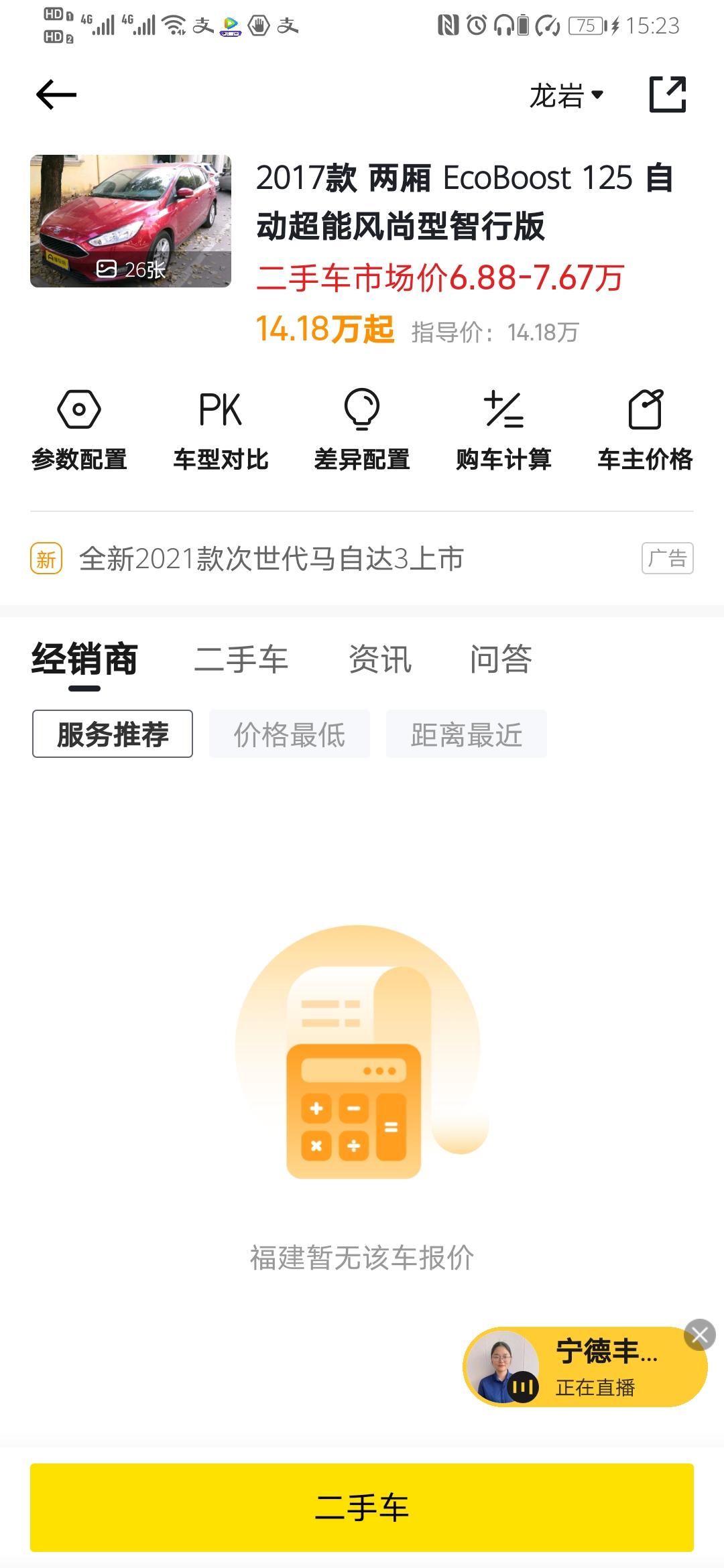
Task: Open the 龙岩 city selector dropdown
Action: pyautogui.click(x=566, y=96)
